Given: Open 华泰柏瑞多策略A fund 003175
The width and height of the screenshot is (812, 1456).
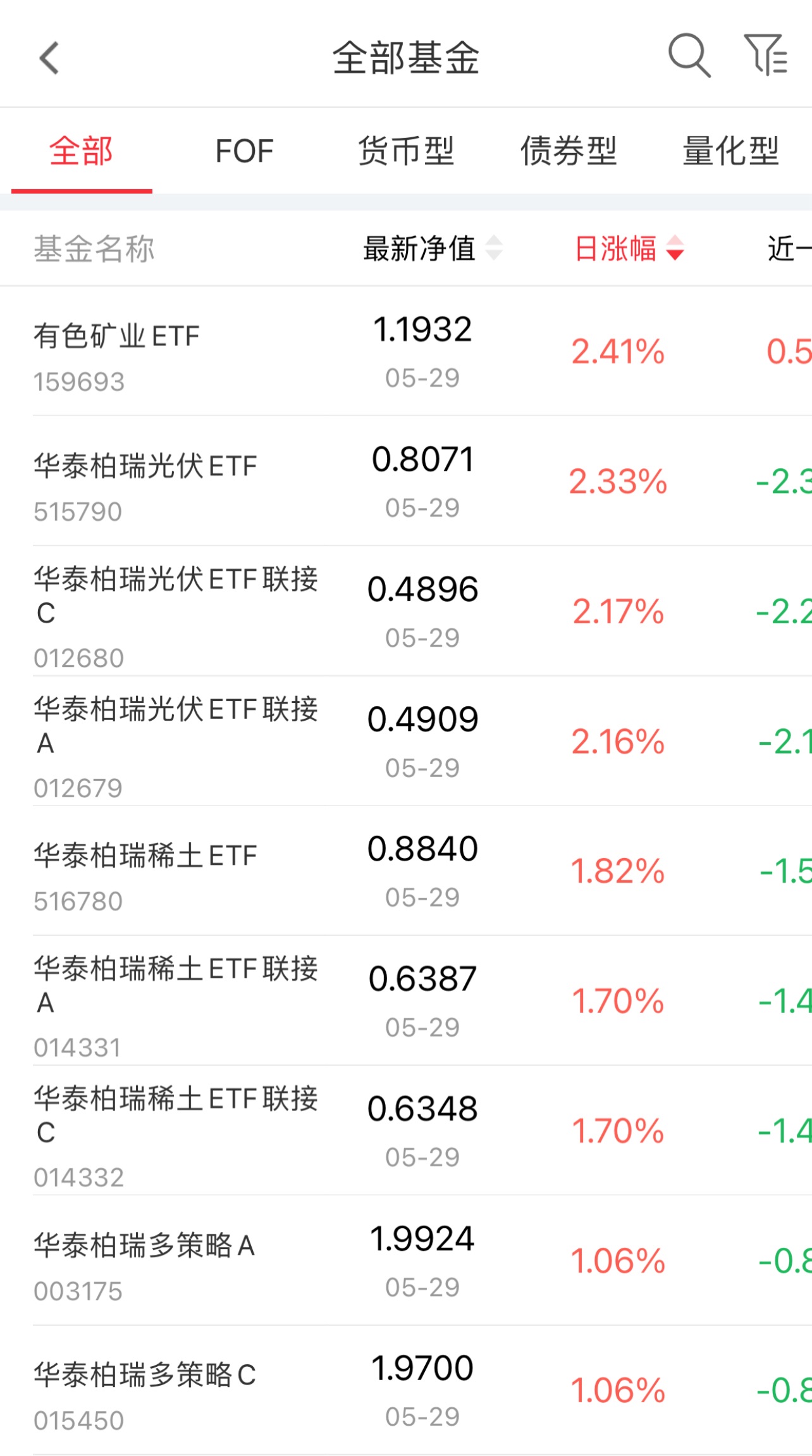Looking at the screenshot, I should pyautogui.click(x=406, y=1260).
